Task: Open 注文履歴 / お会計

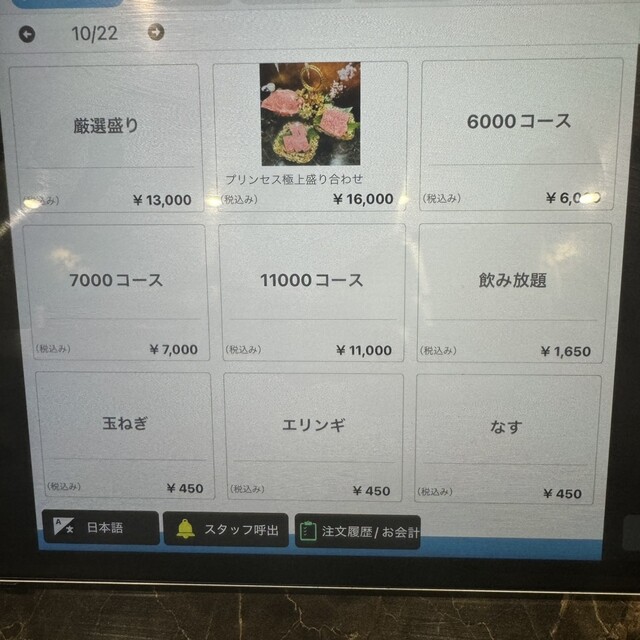Action: (357, 531)
